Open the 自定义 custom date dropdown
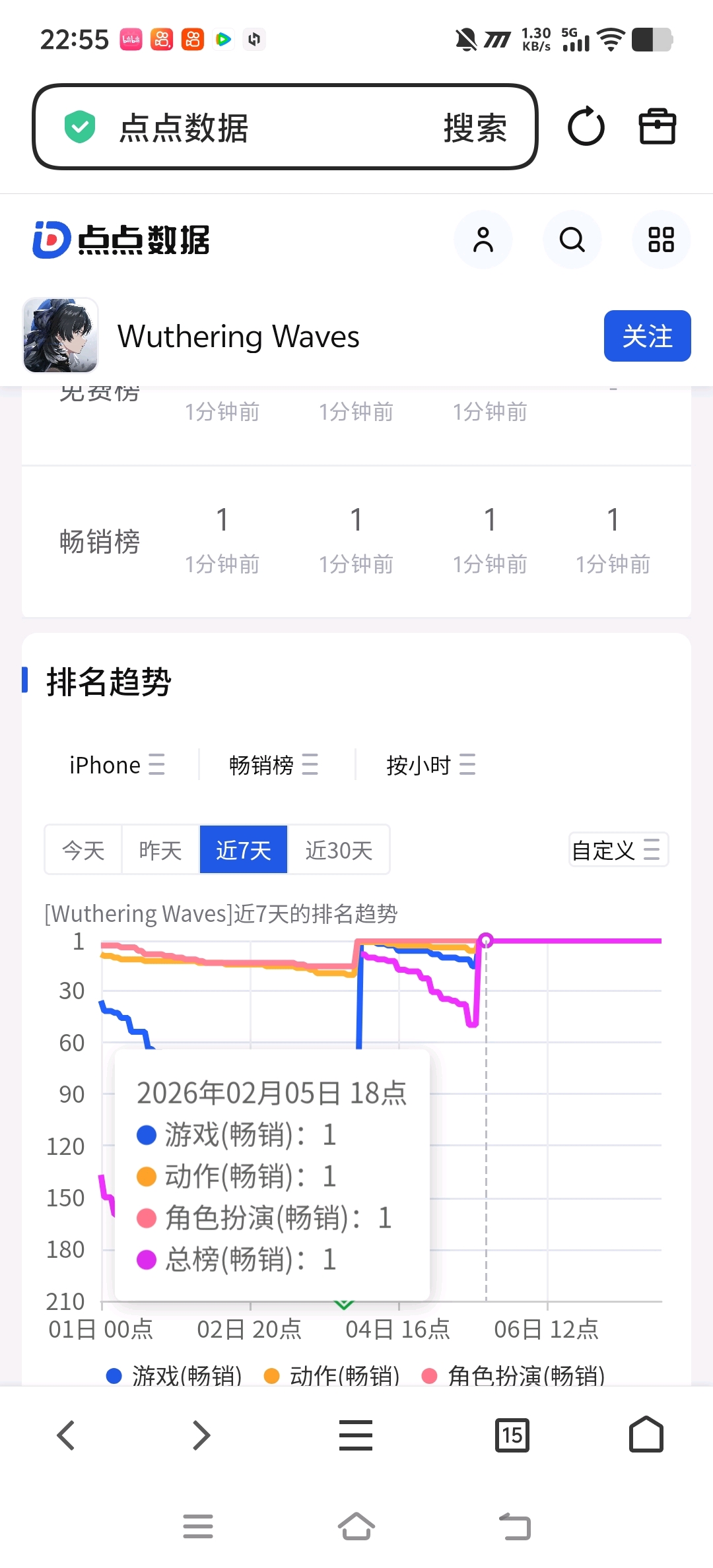713x1568 pixels. [618, 850]
